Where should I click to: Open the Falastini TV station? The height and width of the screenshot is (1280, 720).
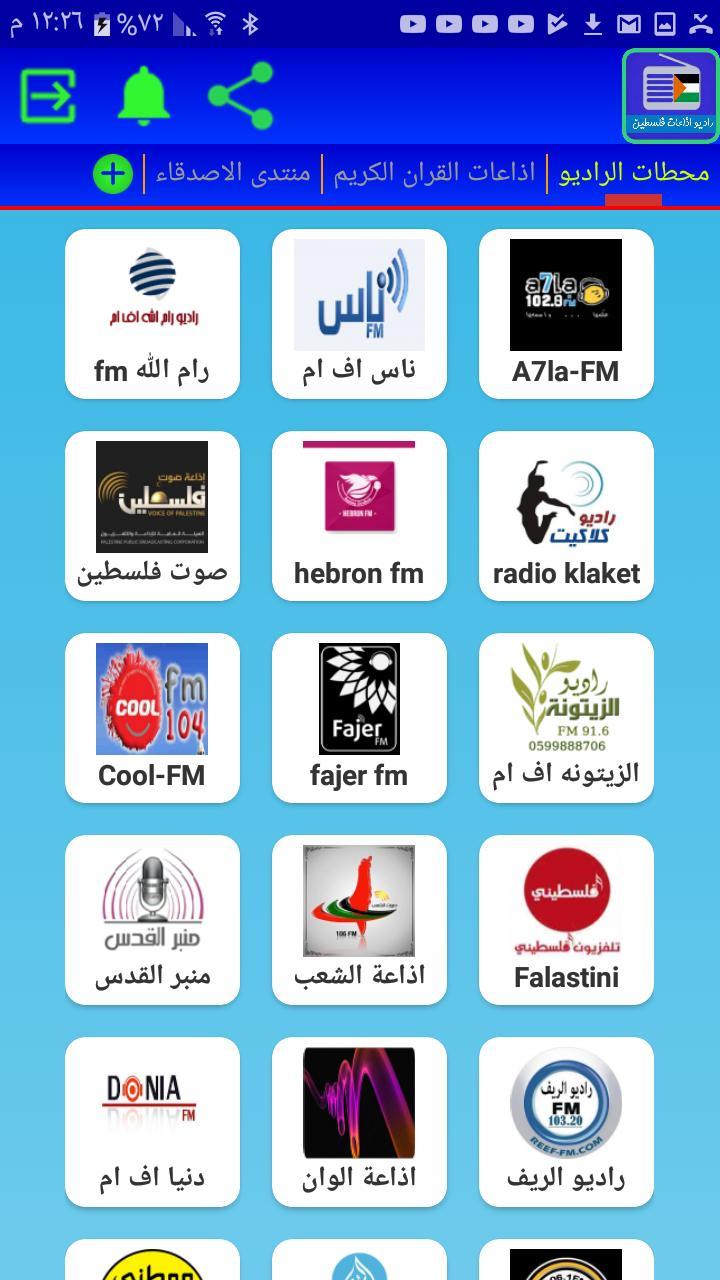click(x=566, y=919)
